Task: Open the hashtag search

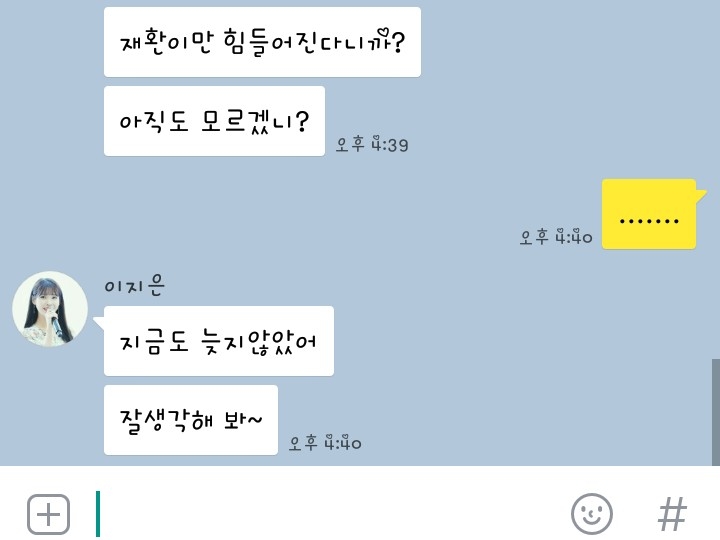Action: [x=672, y=514]
